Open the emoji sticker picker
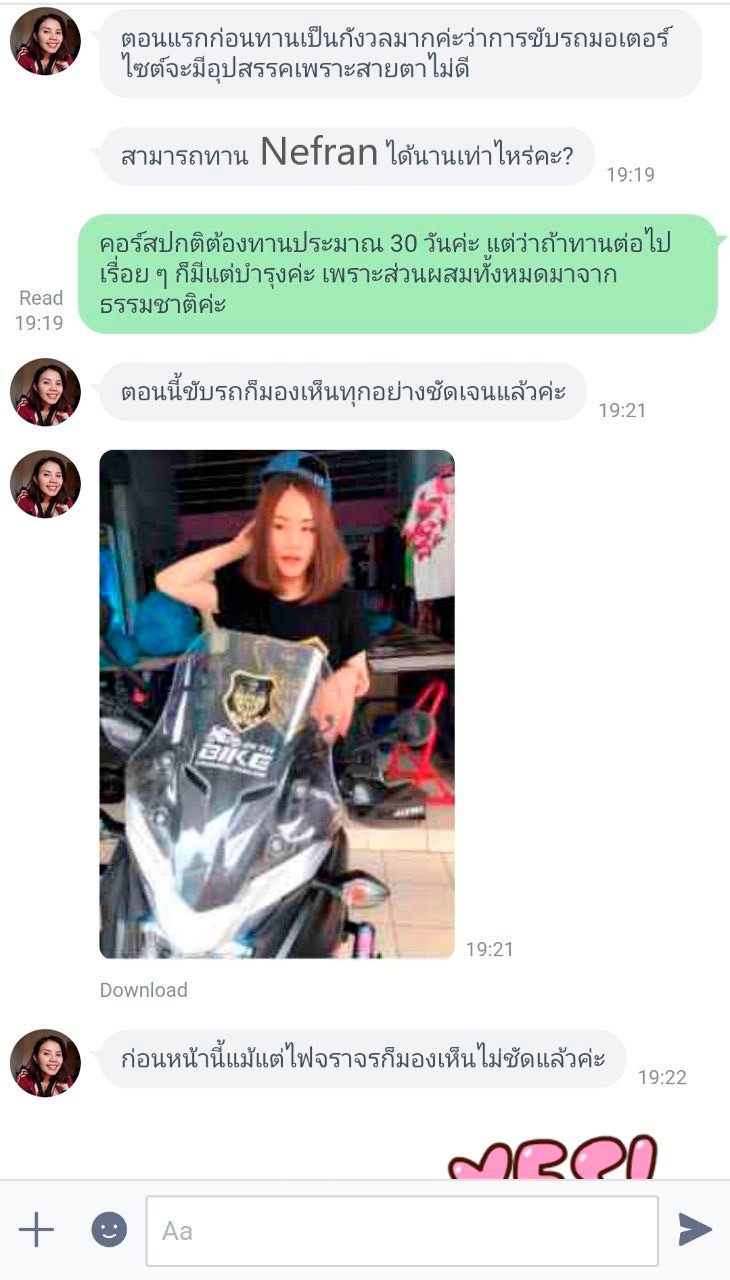The width and height of the screenshot is (730, 1280). [x=109, y=1230]
